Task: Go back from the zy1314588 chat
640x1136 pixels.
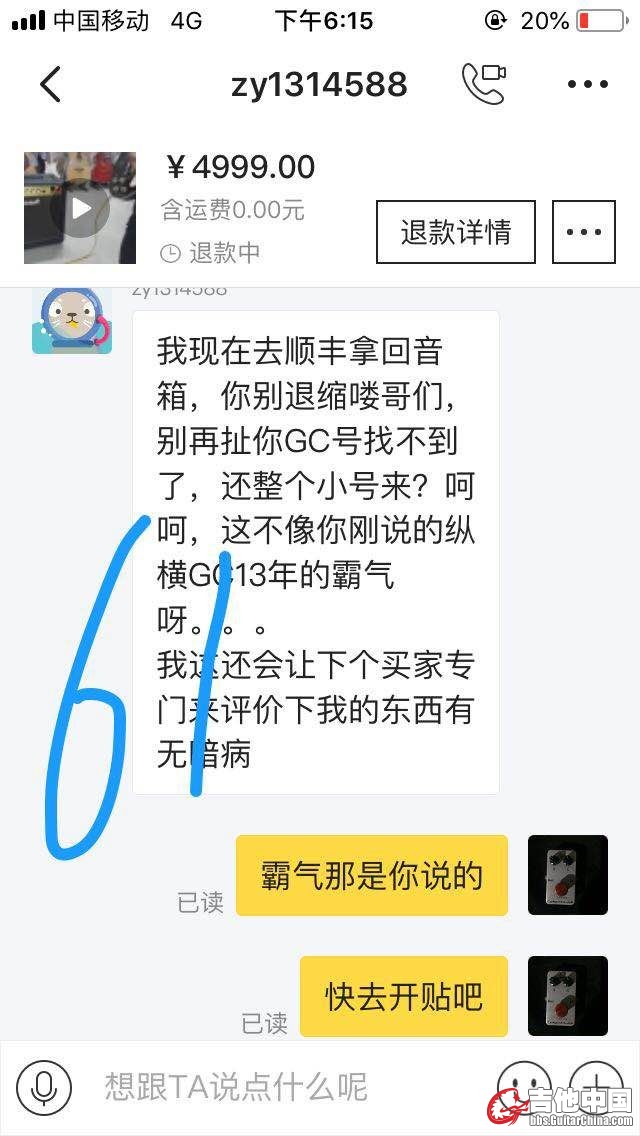Action: (50, 85)
